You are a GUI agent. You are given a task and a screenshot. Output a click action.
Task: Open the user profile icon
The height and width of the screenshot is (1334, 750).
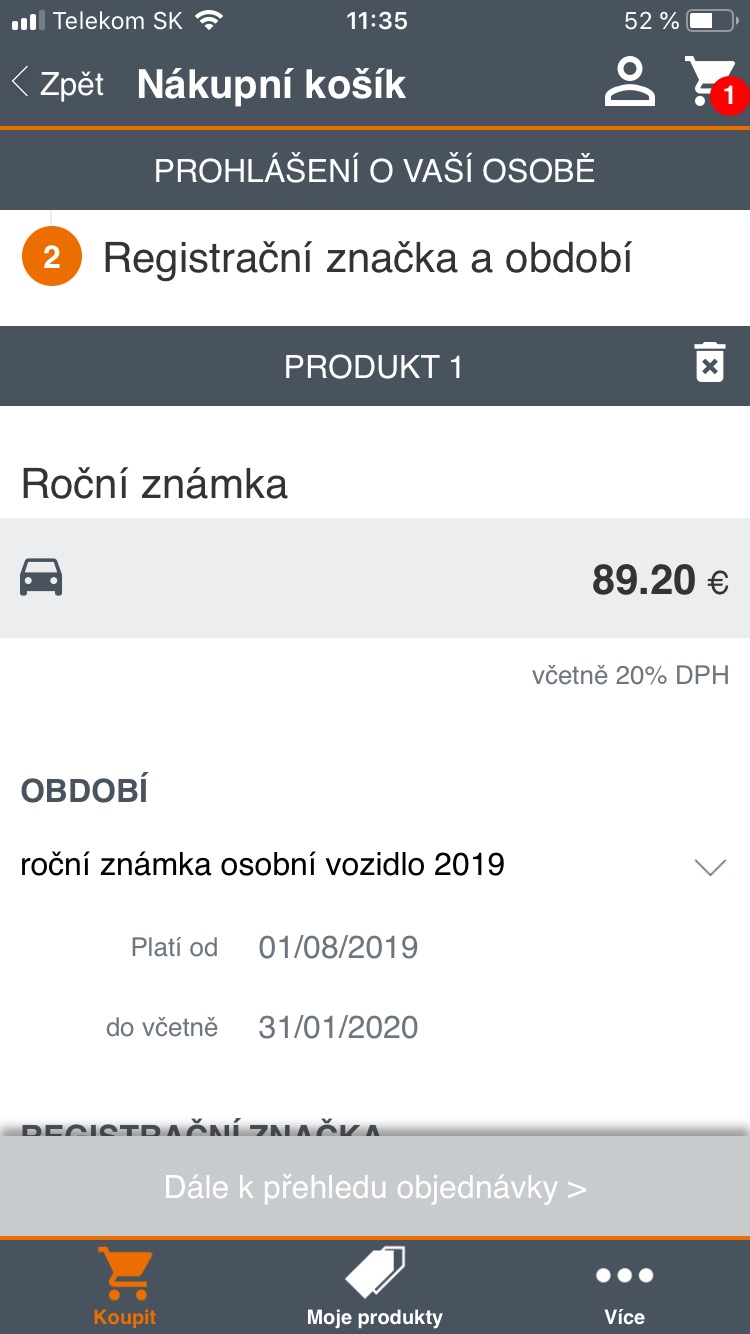[x=630, y=82]
